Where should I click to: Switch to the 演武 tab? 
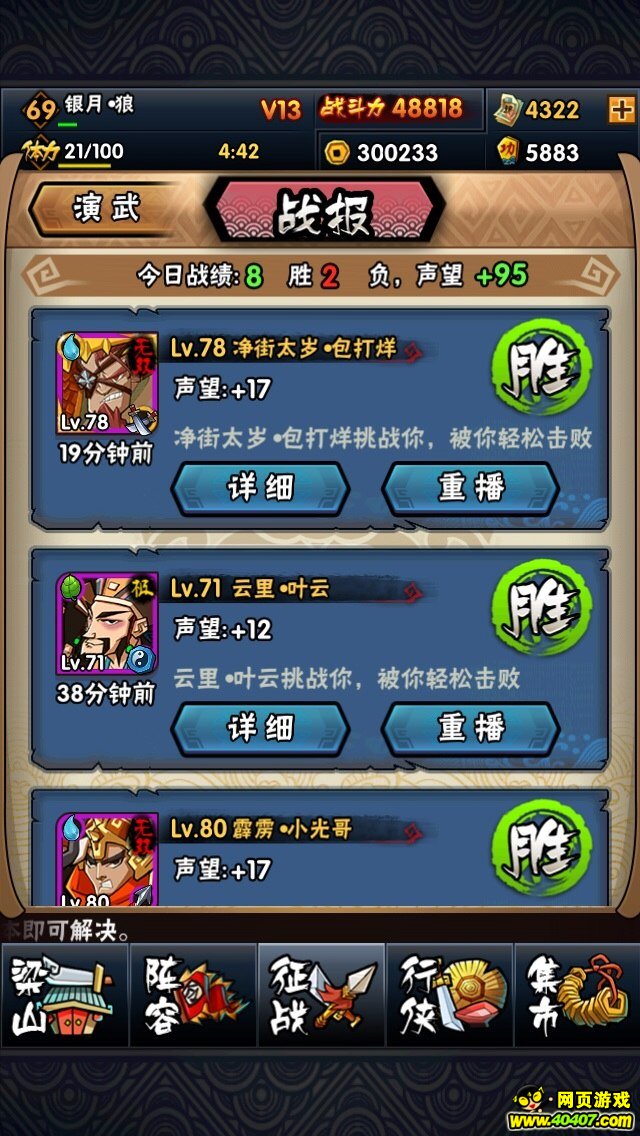point(105,209)
